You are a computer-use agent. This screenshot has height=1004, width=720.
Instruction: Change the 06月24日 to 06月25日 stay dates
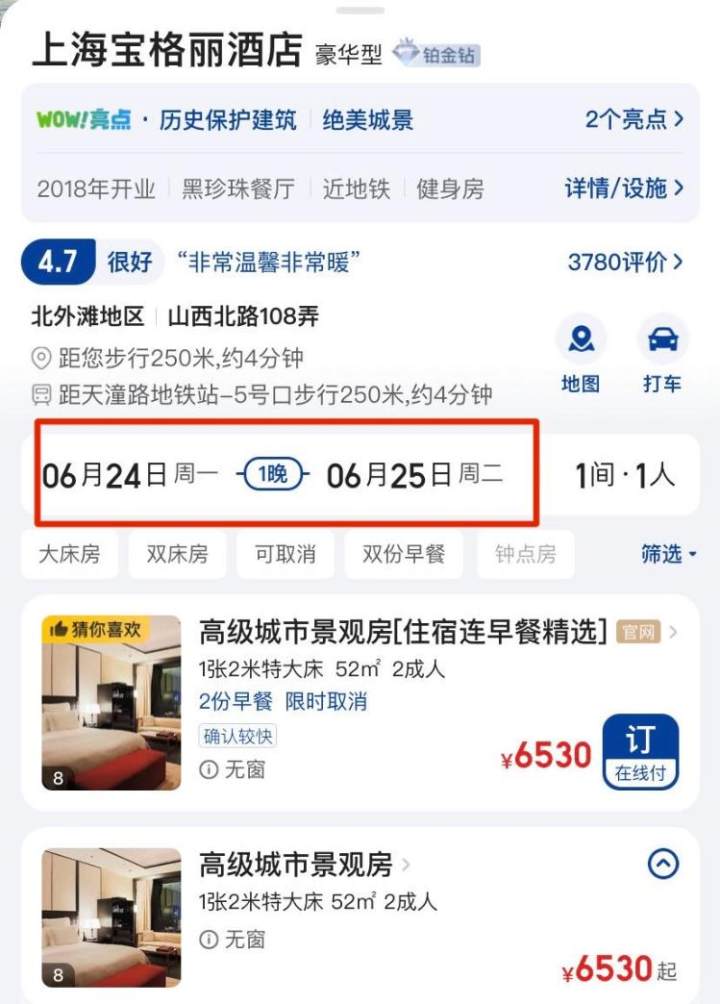pyautogui.click(x=272, y=475)
